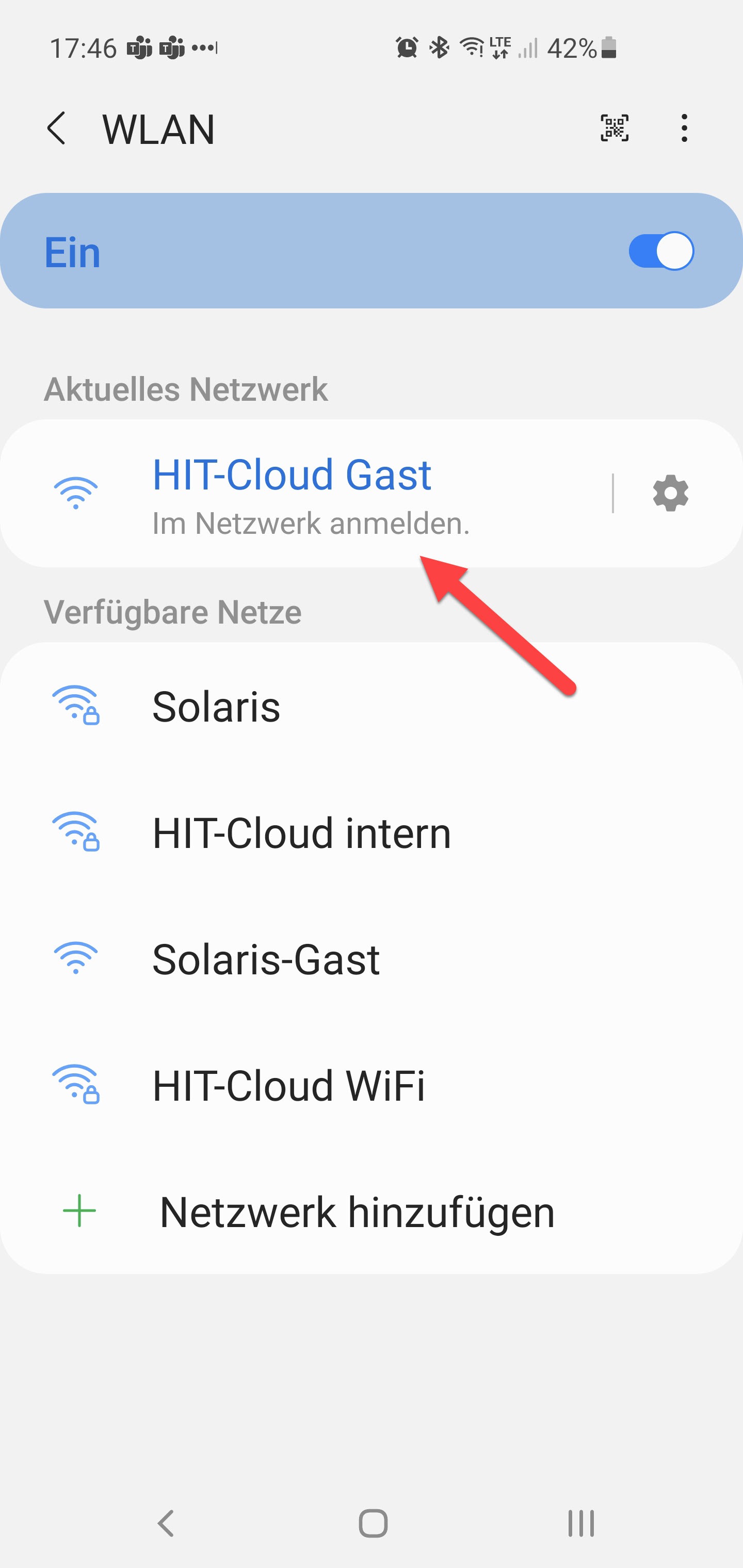Open the HIT-Cloud Gast gear settings
The image size is (743, 1568).
[670, 493]
